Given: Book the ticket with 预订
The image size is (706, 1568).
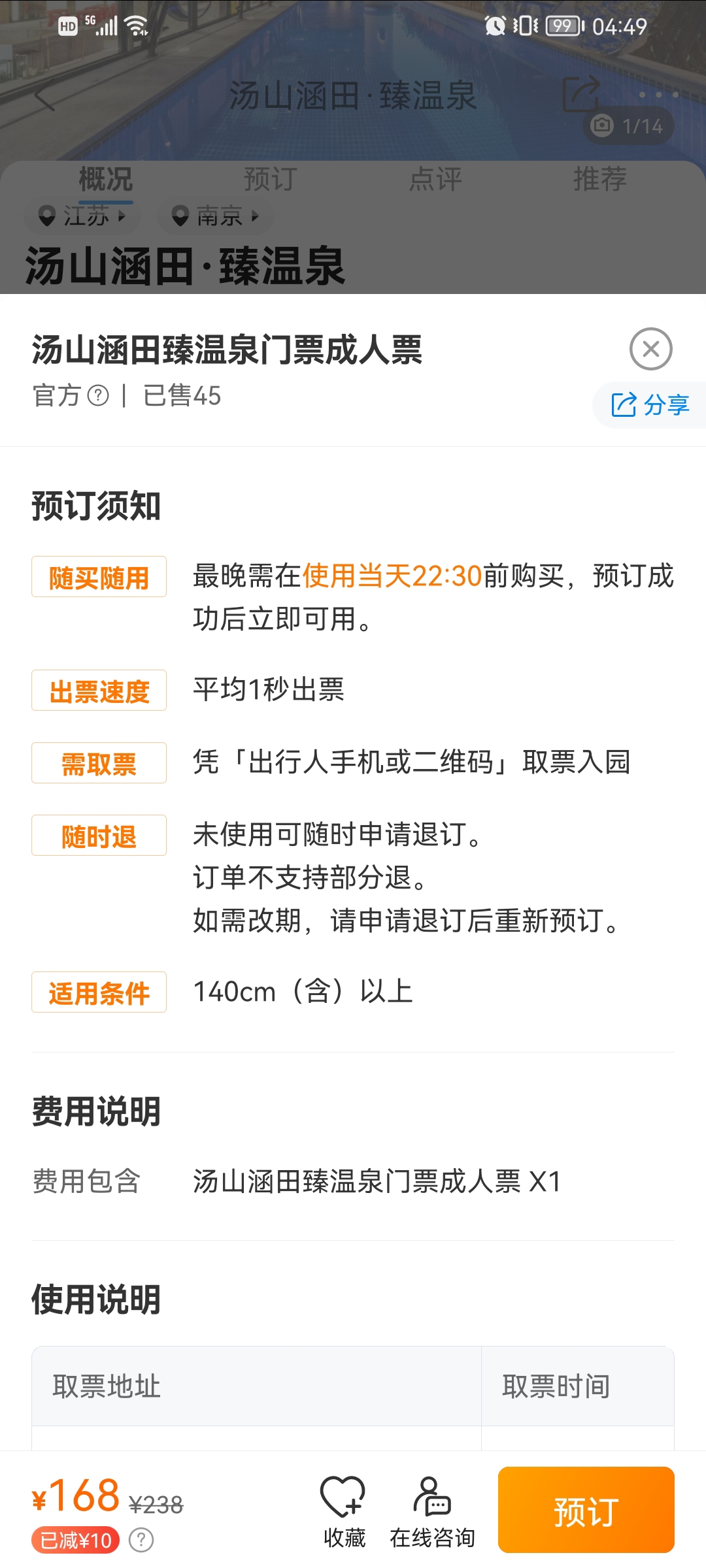Looking at the screenshot, I should click(x=586, y=1510).
